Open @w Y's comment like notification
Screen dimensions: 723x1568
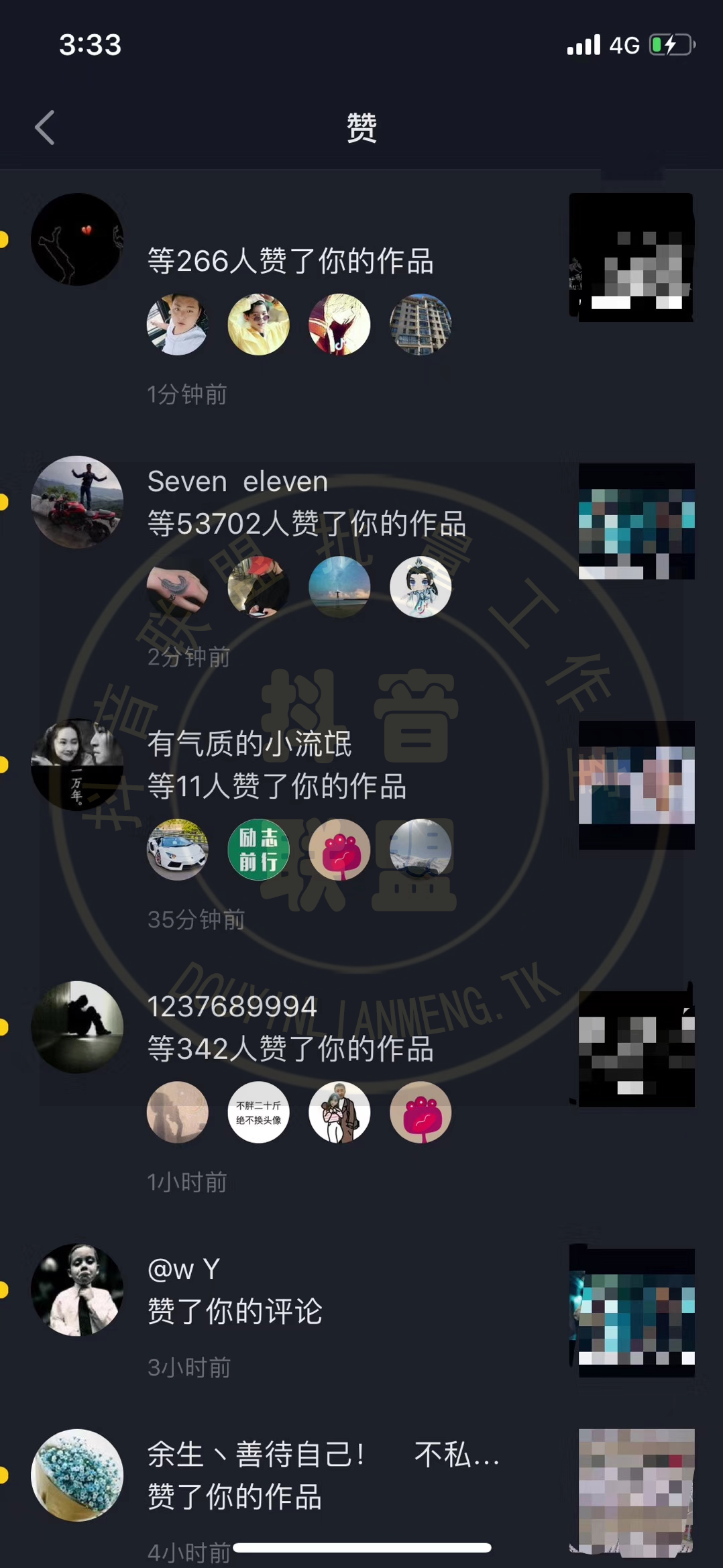(234, 1310)
